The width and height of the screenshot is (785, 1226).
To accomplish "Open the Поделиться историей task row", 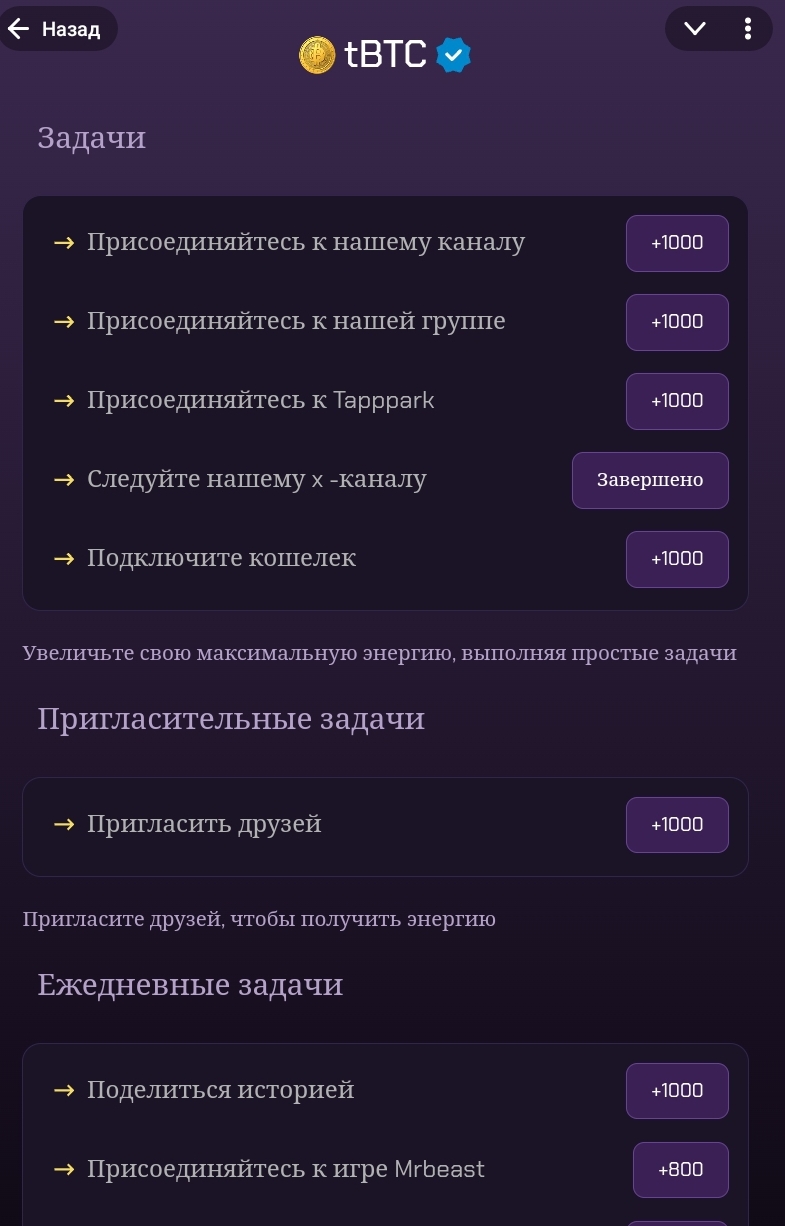I will (x=220, y=1091).
